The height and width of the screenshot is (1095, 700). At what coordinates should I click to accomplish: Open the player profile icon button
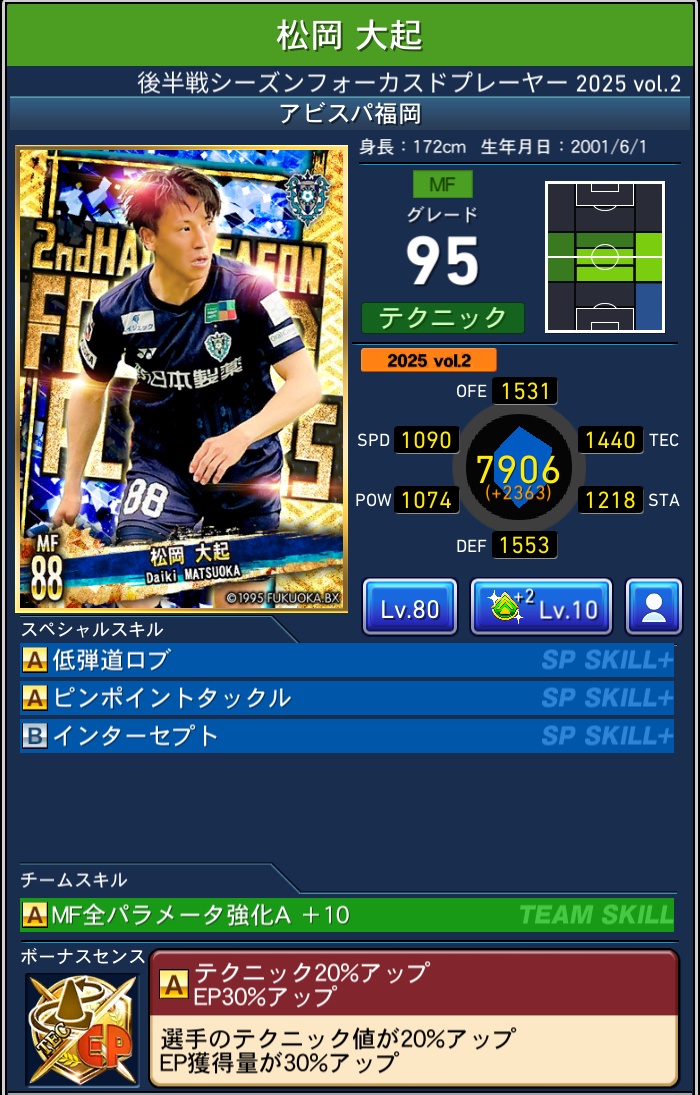653,607
